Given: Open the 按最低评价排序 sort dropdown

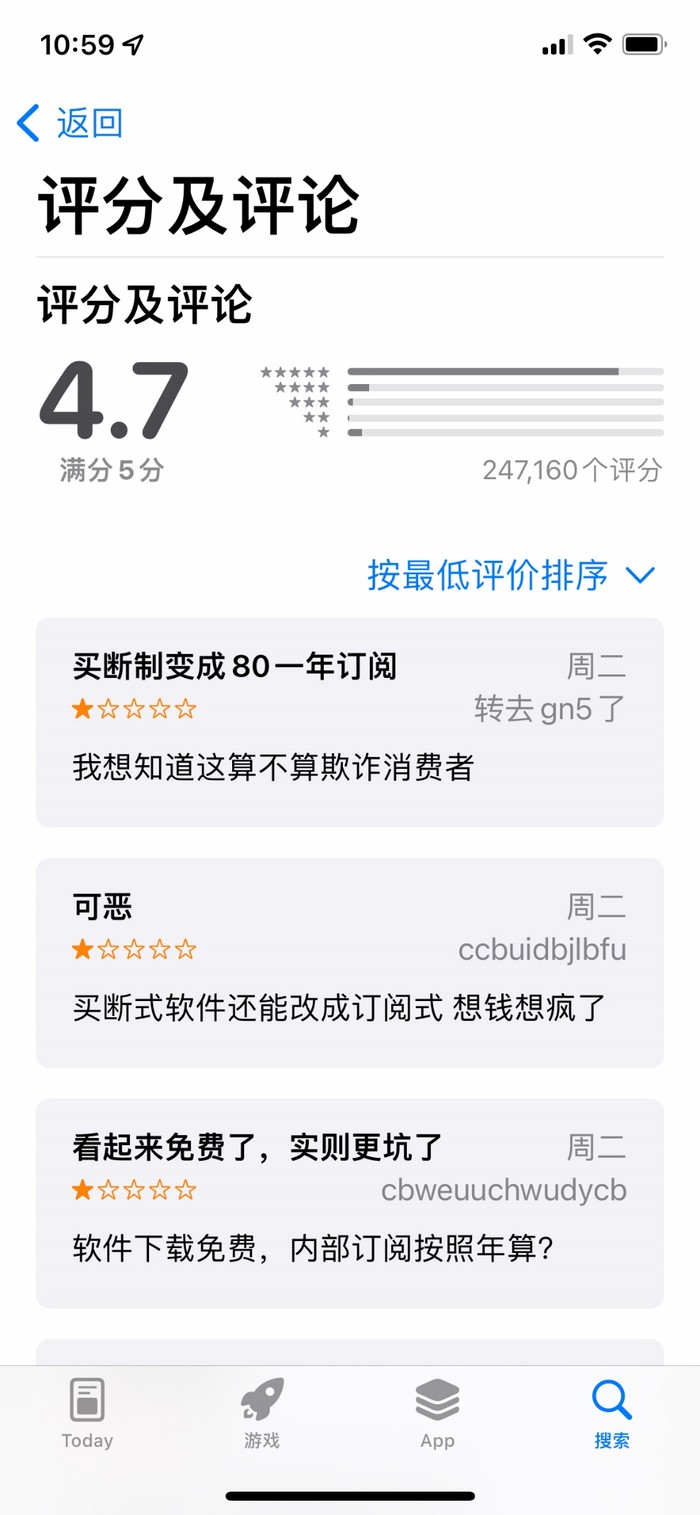Looking at the screenshot, I should [511, 575].
